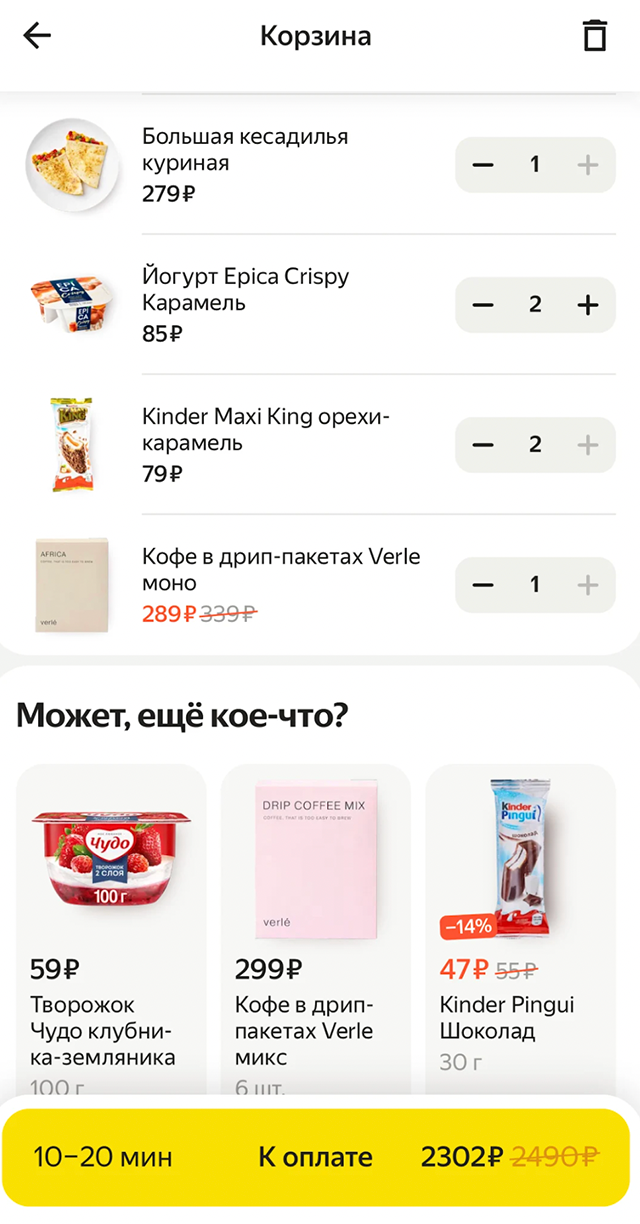Open Большая кесадилья куриная product details

[245, 150]
